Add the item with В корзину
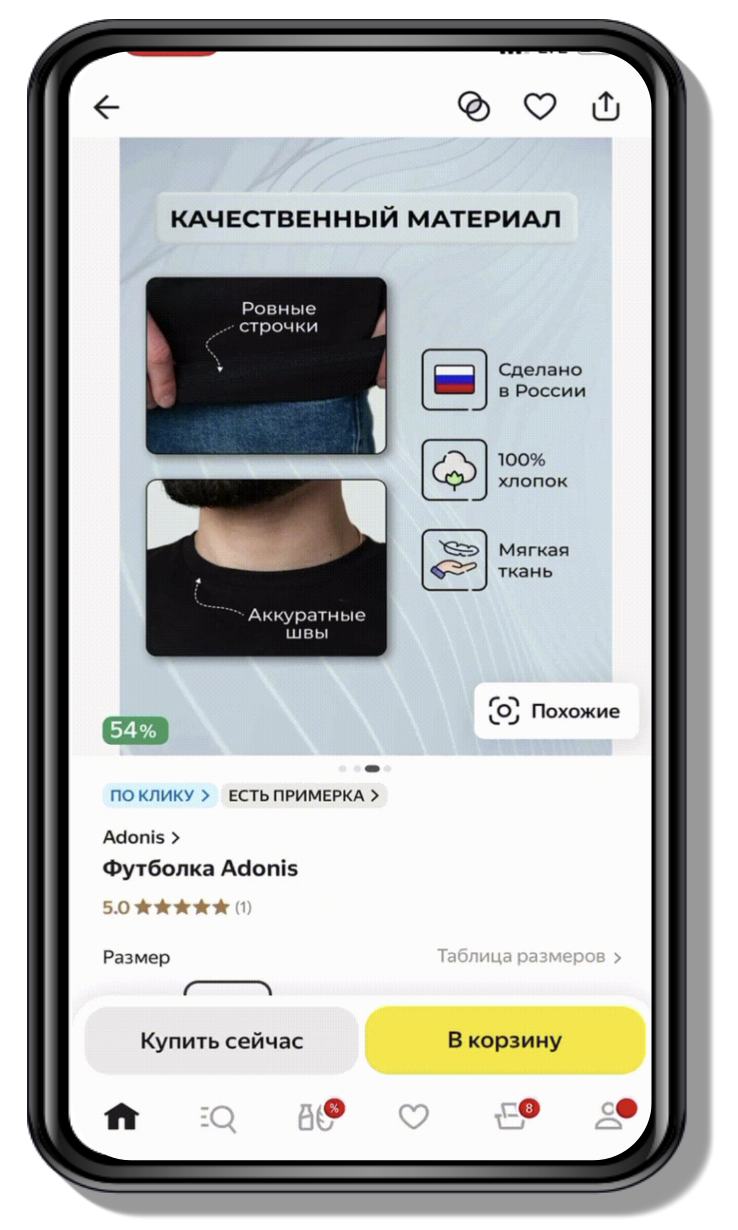The width and height of the screenshot is (738, 1230). pyautogui.click(x=504, y=1040)
